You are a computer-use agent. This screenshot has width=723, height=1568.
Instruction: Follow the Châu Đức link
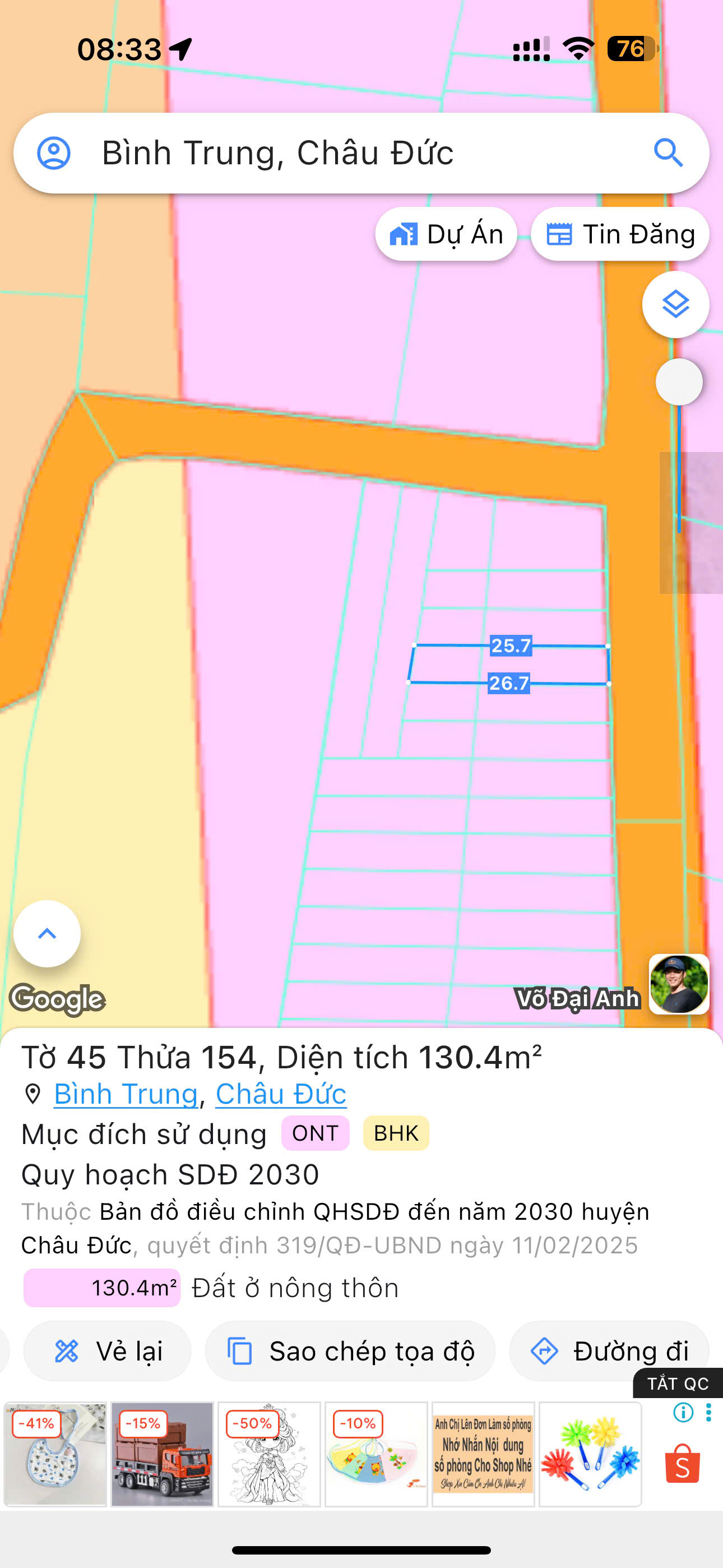pyautogui.click(x=281, y=1094)
